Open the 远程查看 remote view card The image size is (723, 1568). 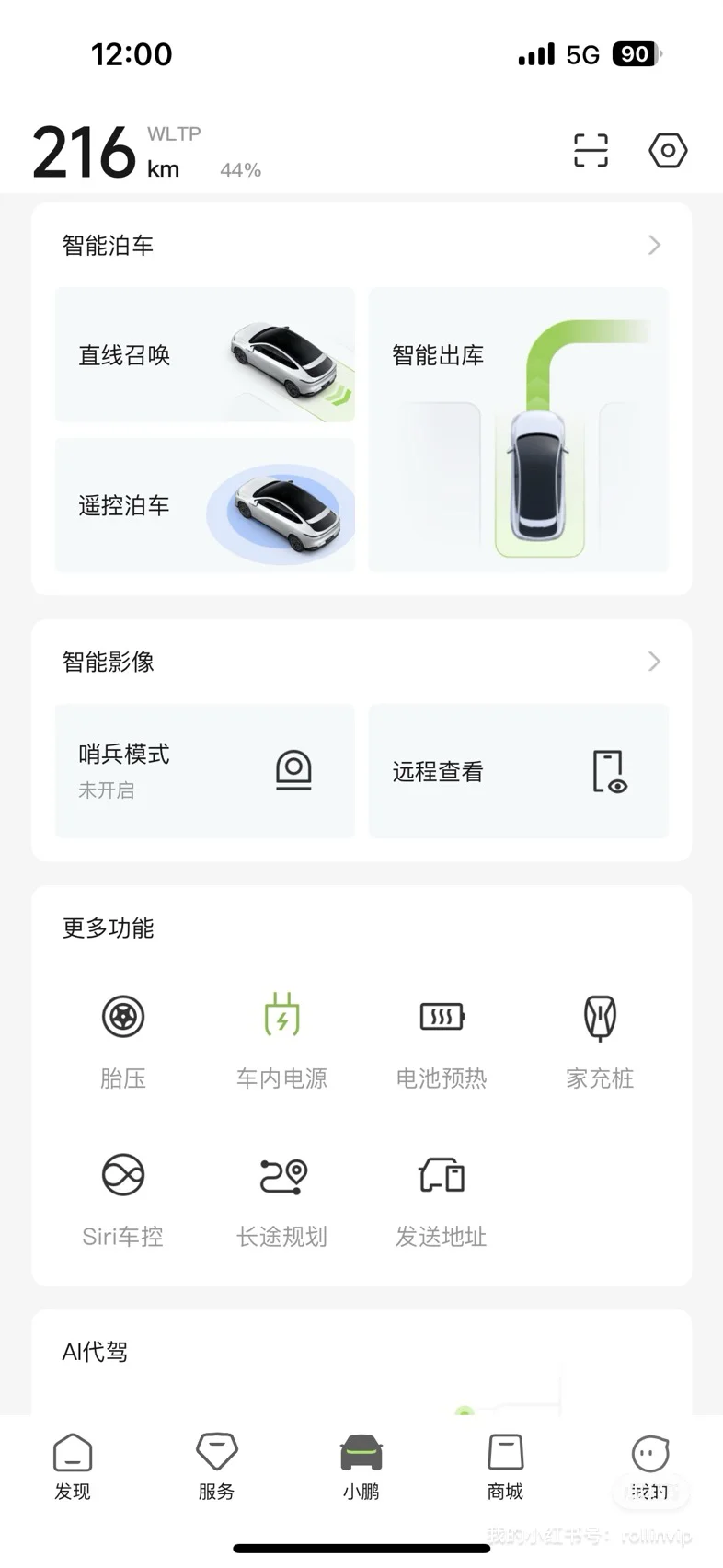[x=519, y=771]
